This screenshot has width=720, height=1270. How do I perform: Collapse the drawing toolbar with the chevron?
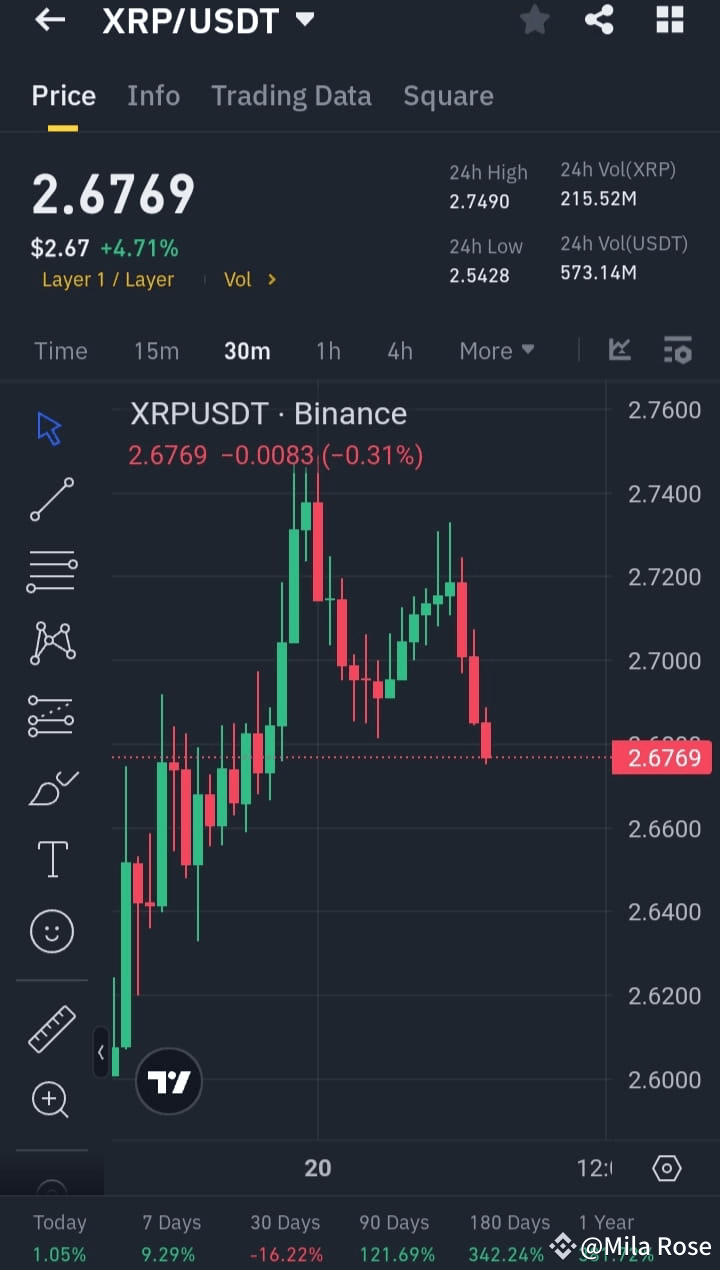point(101,1052)
